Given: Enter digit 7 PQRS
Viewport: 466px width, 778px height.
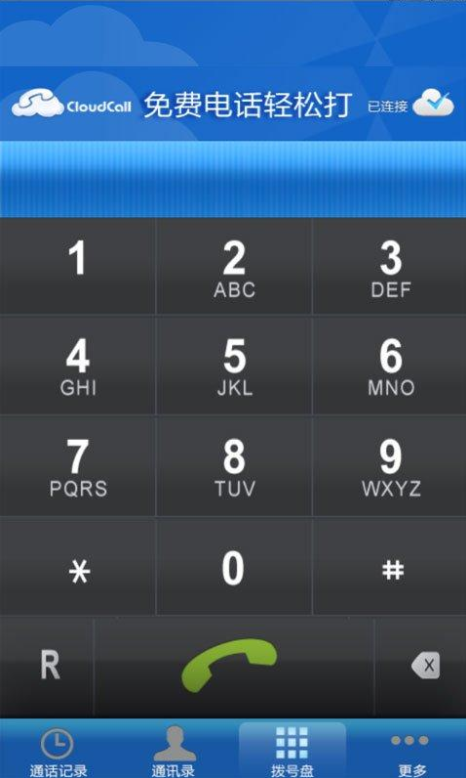Looking at the screenshot, I should (x=77, y=466).
